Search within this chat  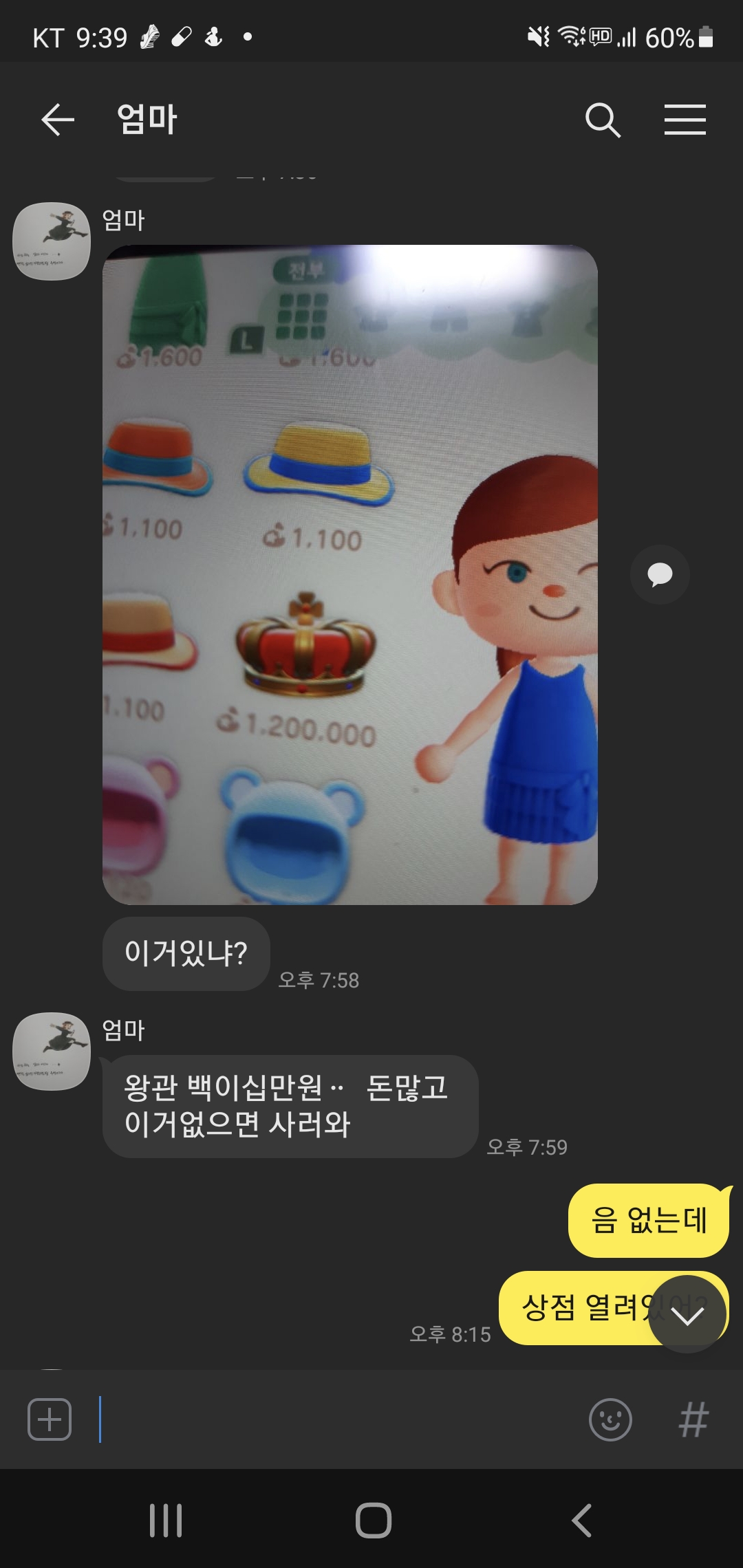click(x=603, y=120)
